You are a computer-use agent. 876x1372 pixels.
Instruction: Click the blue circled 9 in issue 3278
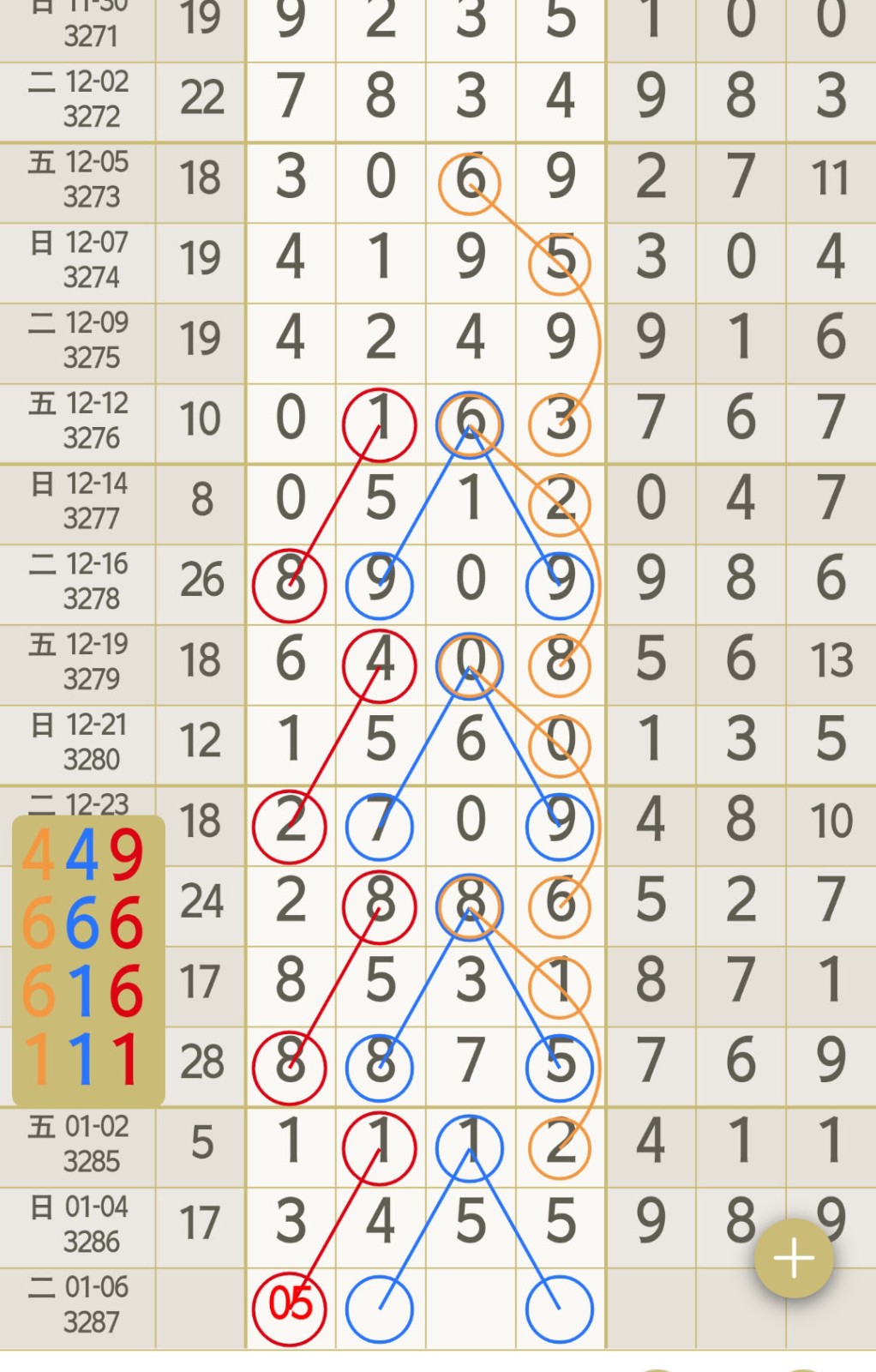coord(380,581)
